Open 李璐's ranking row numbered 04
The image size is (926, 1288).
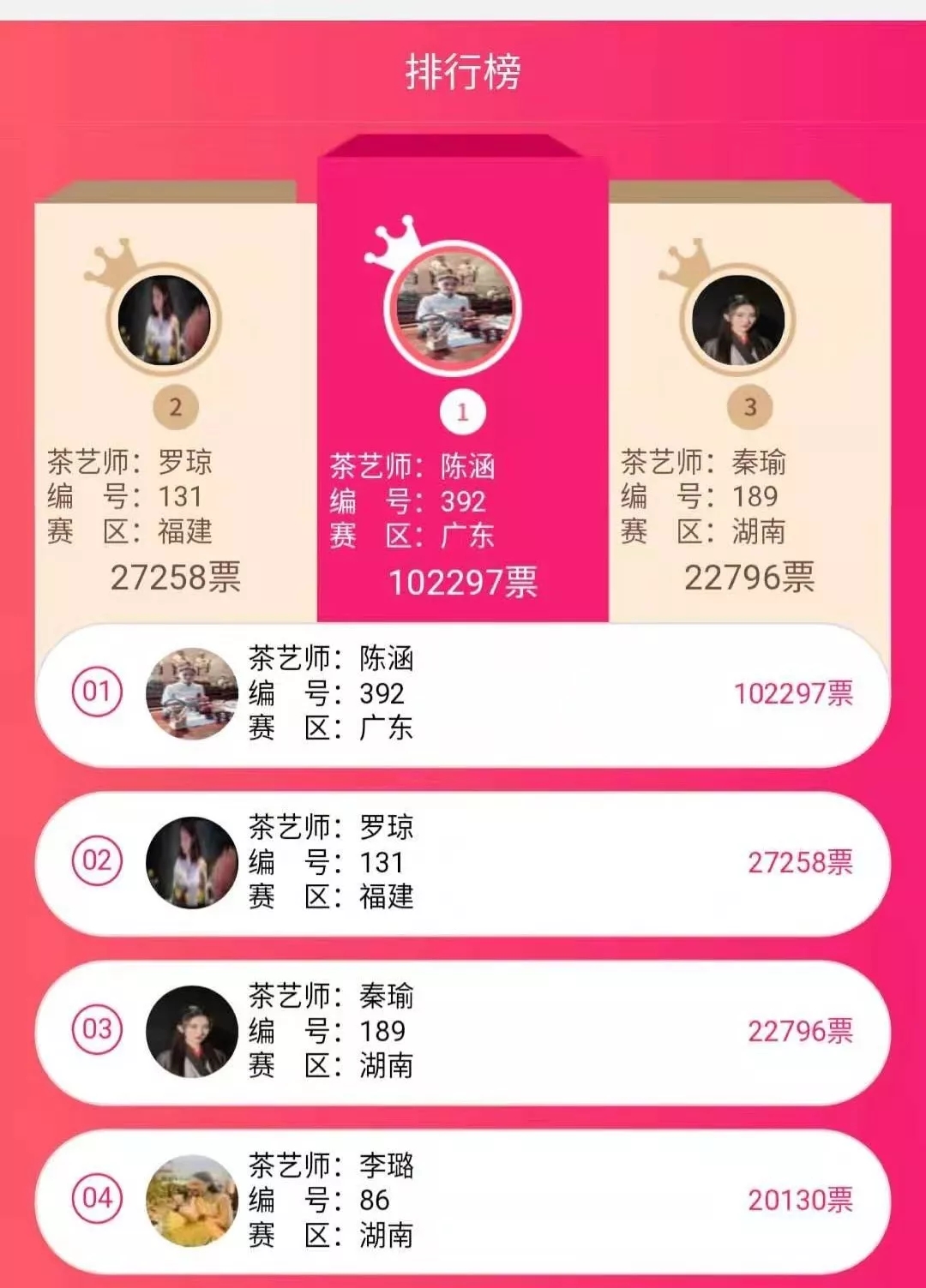(463, 1200)
